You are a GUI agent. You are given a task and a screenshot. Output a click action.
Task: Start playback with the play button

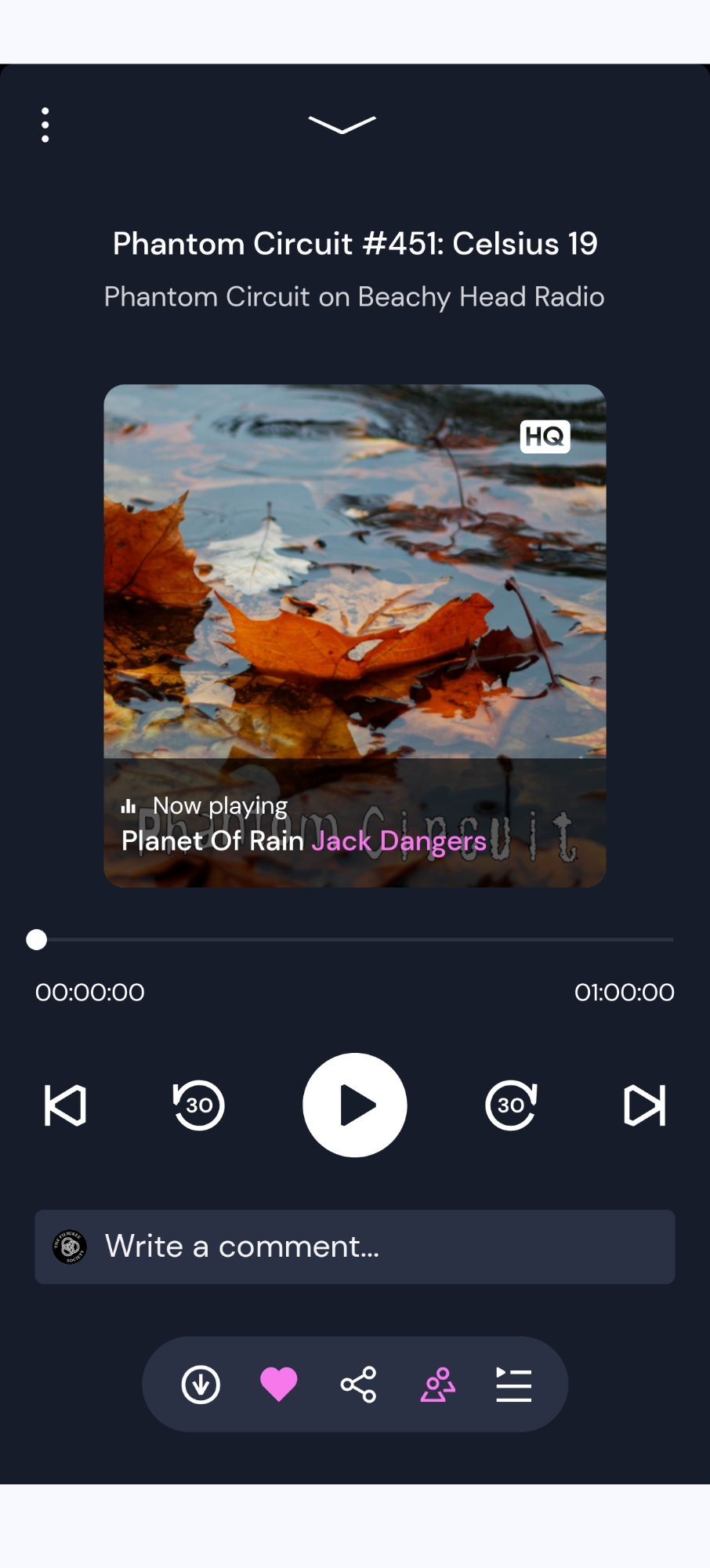click(355, 1105)
